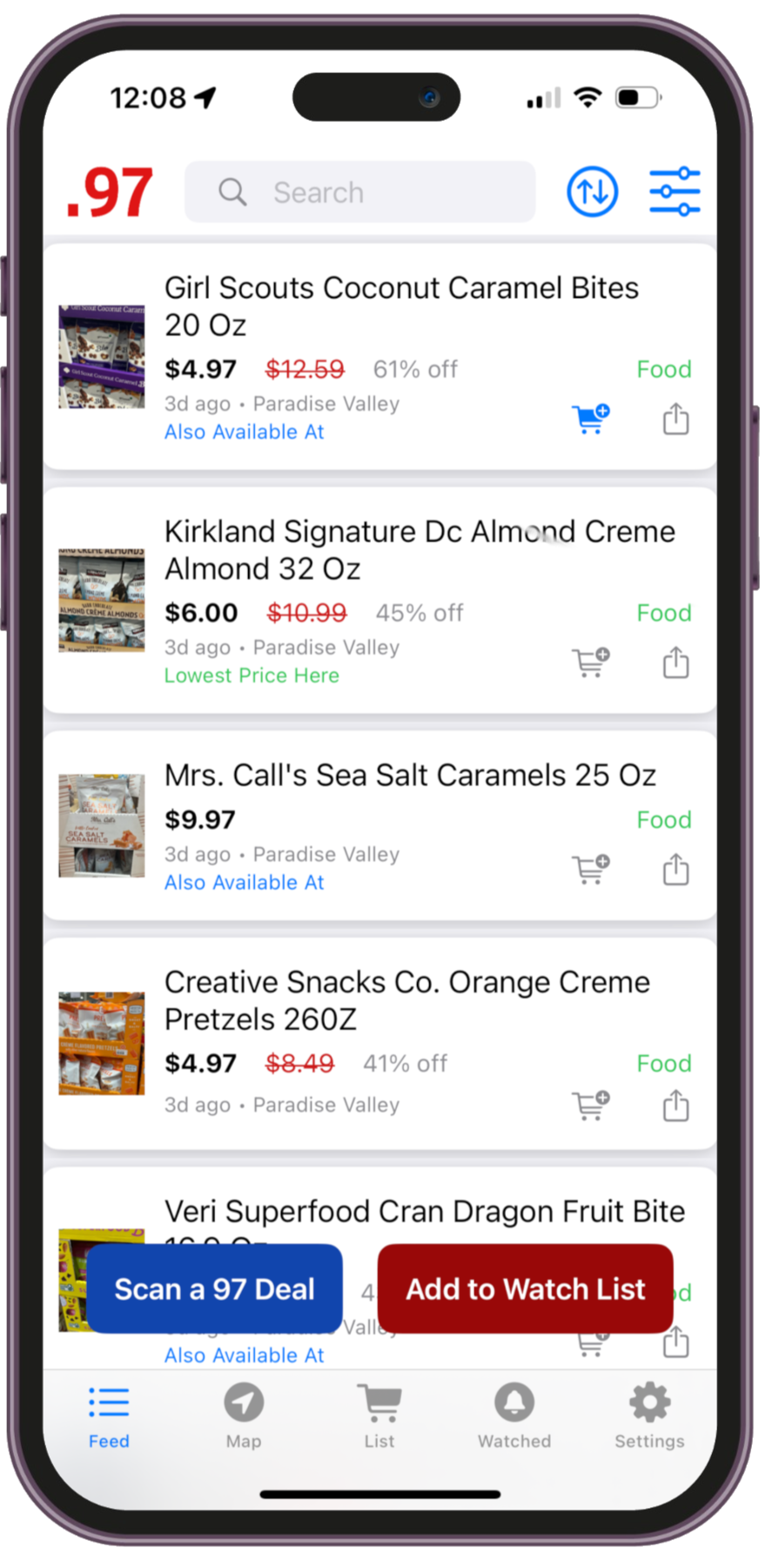See where else Mrs. Call's Caramels are available
This screenshot has width=772, height=1568.
244,883
